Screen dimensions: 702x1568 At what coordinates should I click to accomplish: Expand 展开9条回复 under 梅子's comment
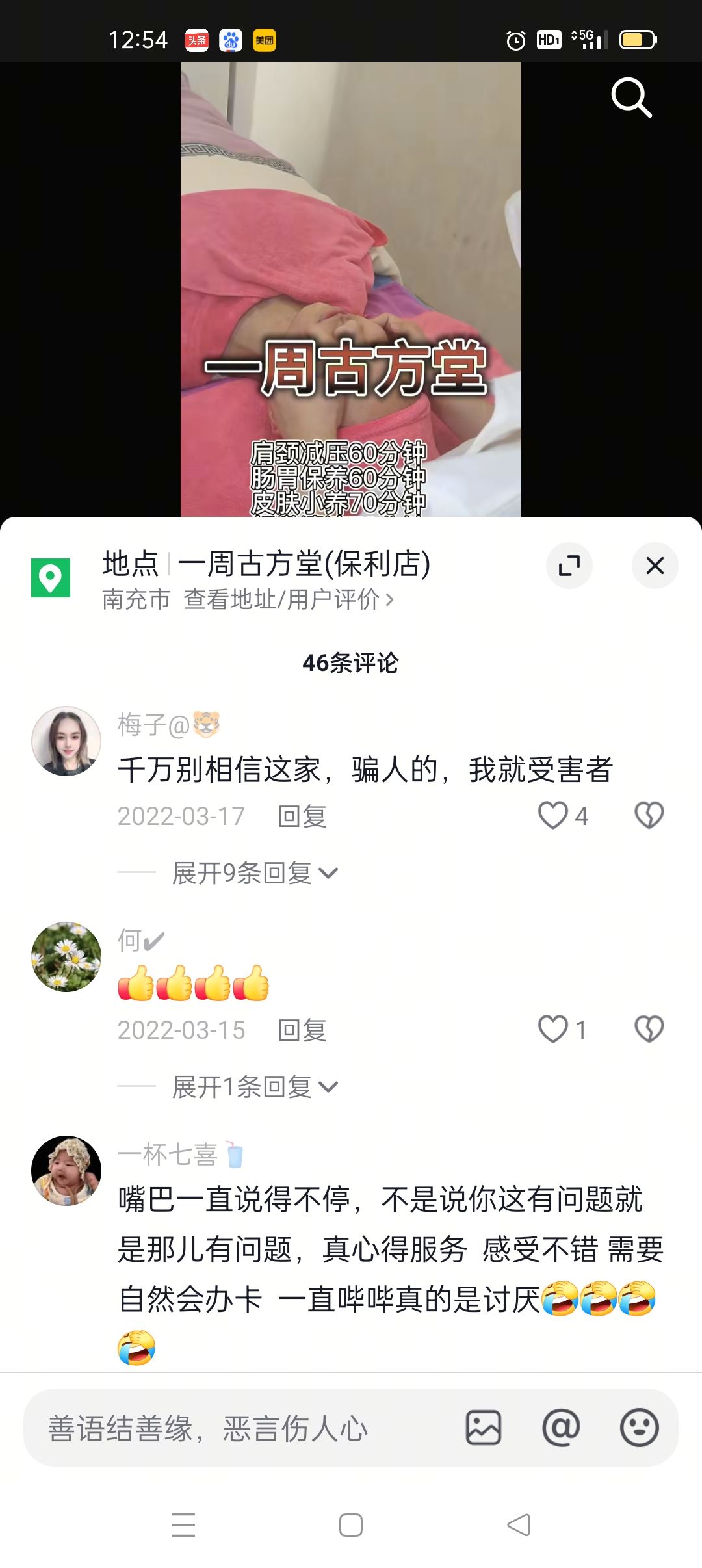pos(255,873)
